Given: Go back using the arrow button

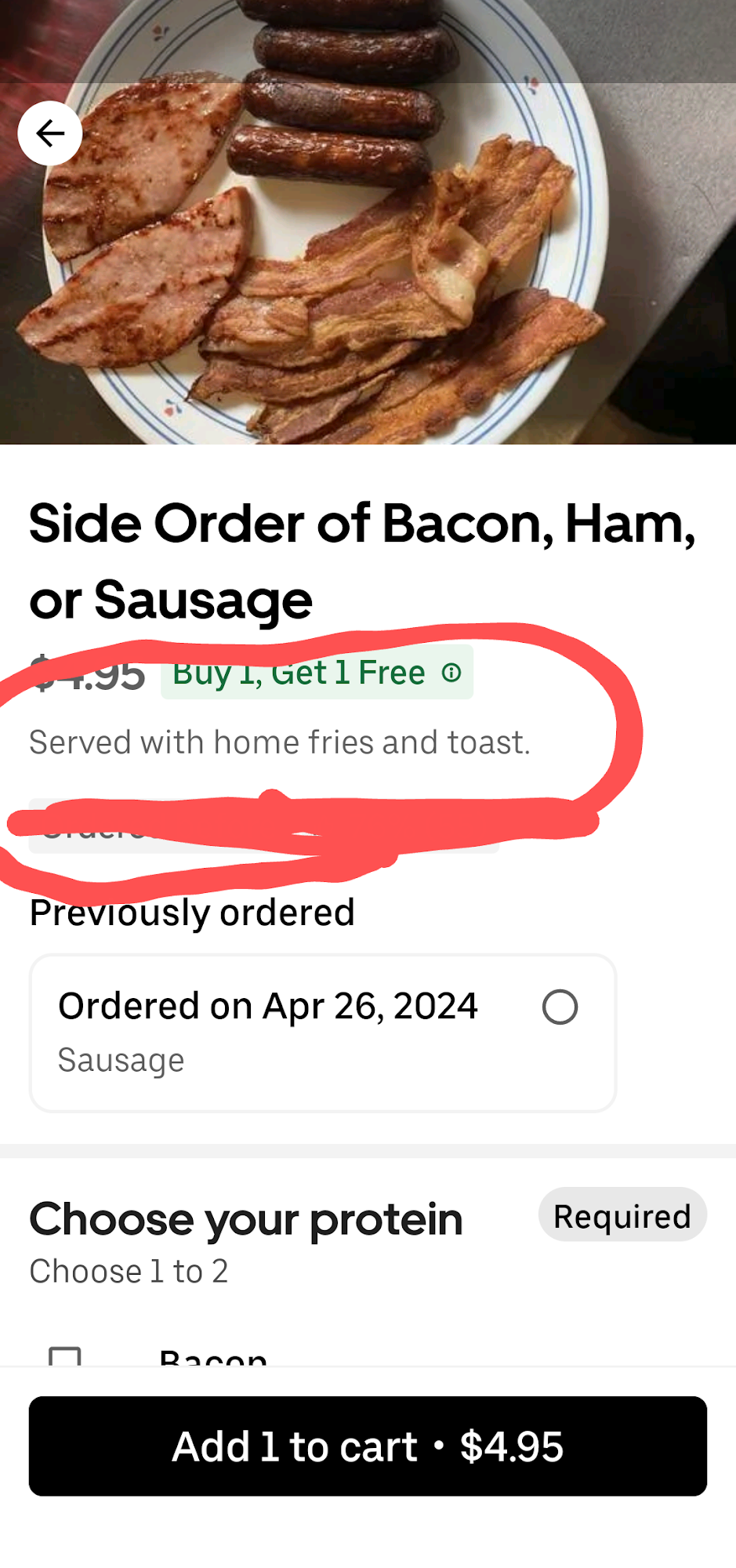Looking at the screenshot, I should pyautogui.click(x=50, y=133).
